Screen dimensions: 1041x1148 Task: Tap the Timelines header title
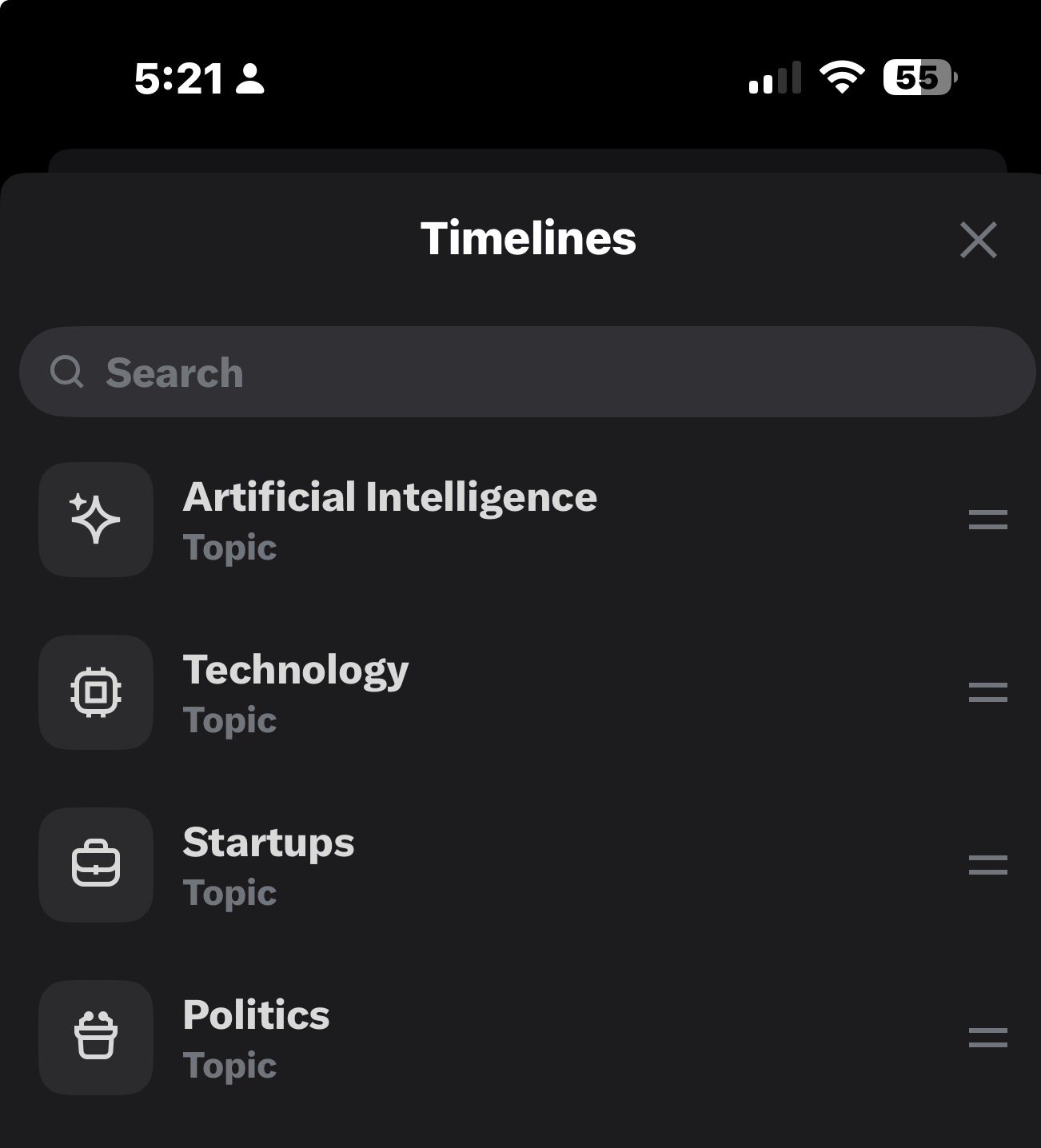pos(528,238)
